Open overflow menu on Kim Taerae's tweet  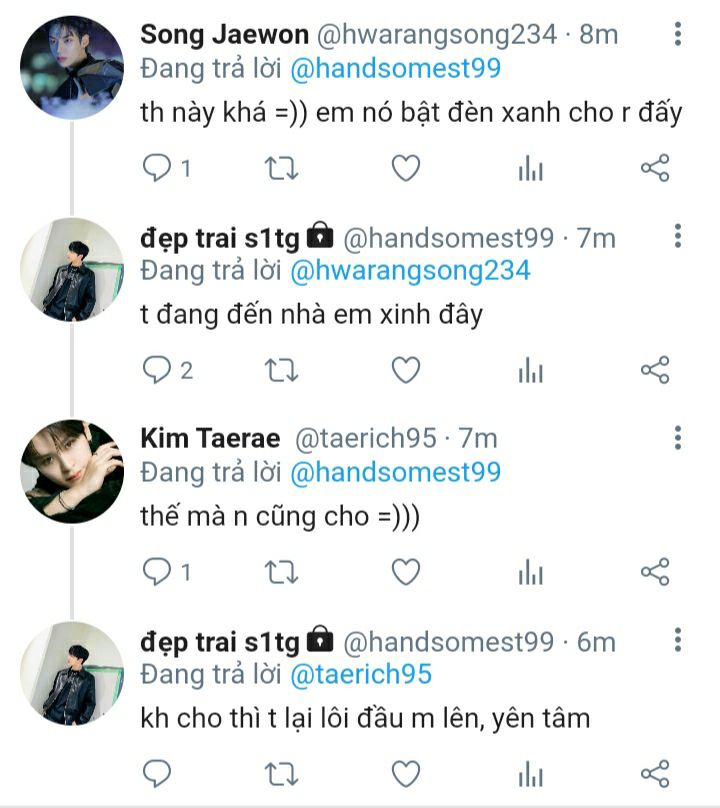(678, 437)
